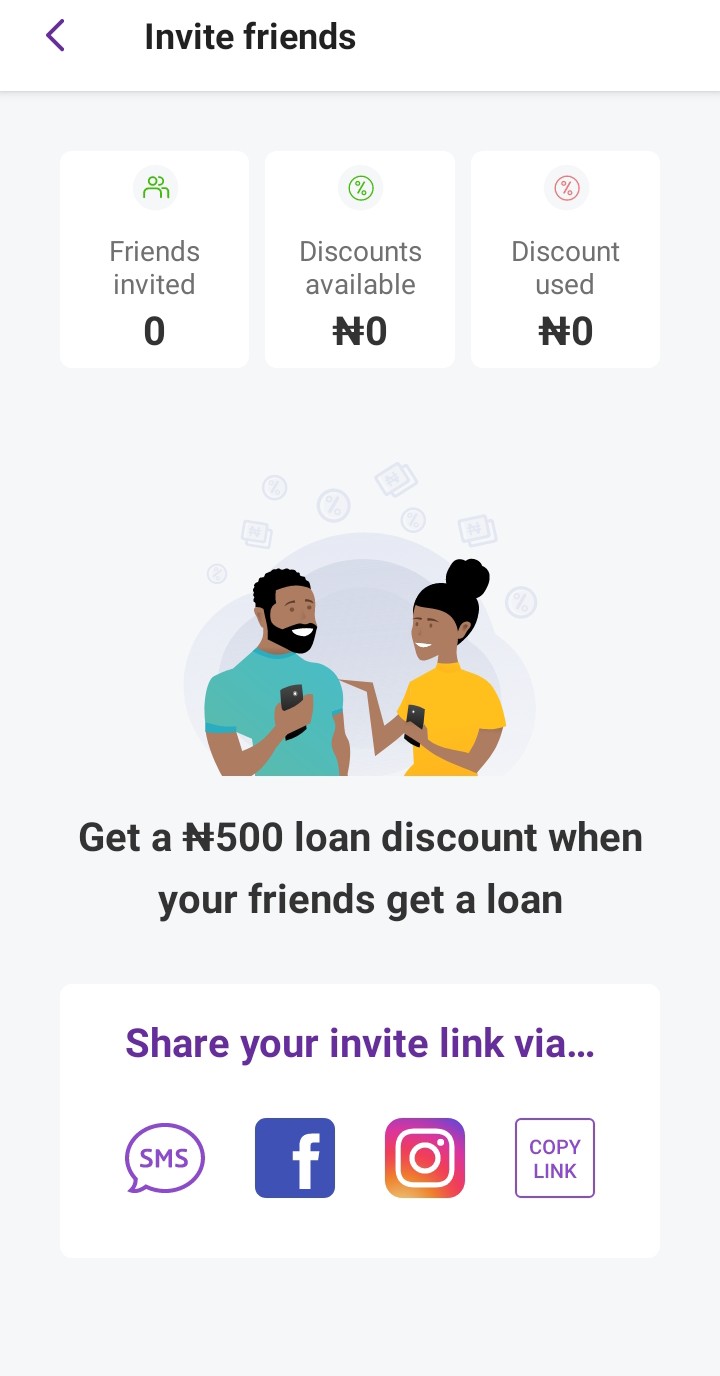Screen dimensions: 720x1376
Task: Share invite link on Facebook
Action: [x=295, y=1158]
